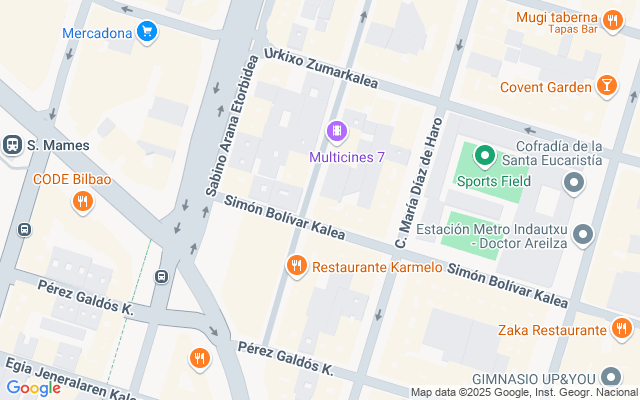Screen dimensions: 640x400
Task: Tap Estación Metro Indautxu - Doctor Areilza pin
Action: 583,235
